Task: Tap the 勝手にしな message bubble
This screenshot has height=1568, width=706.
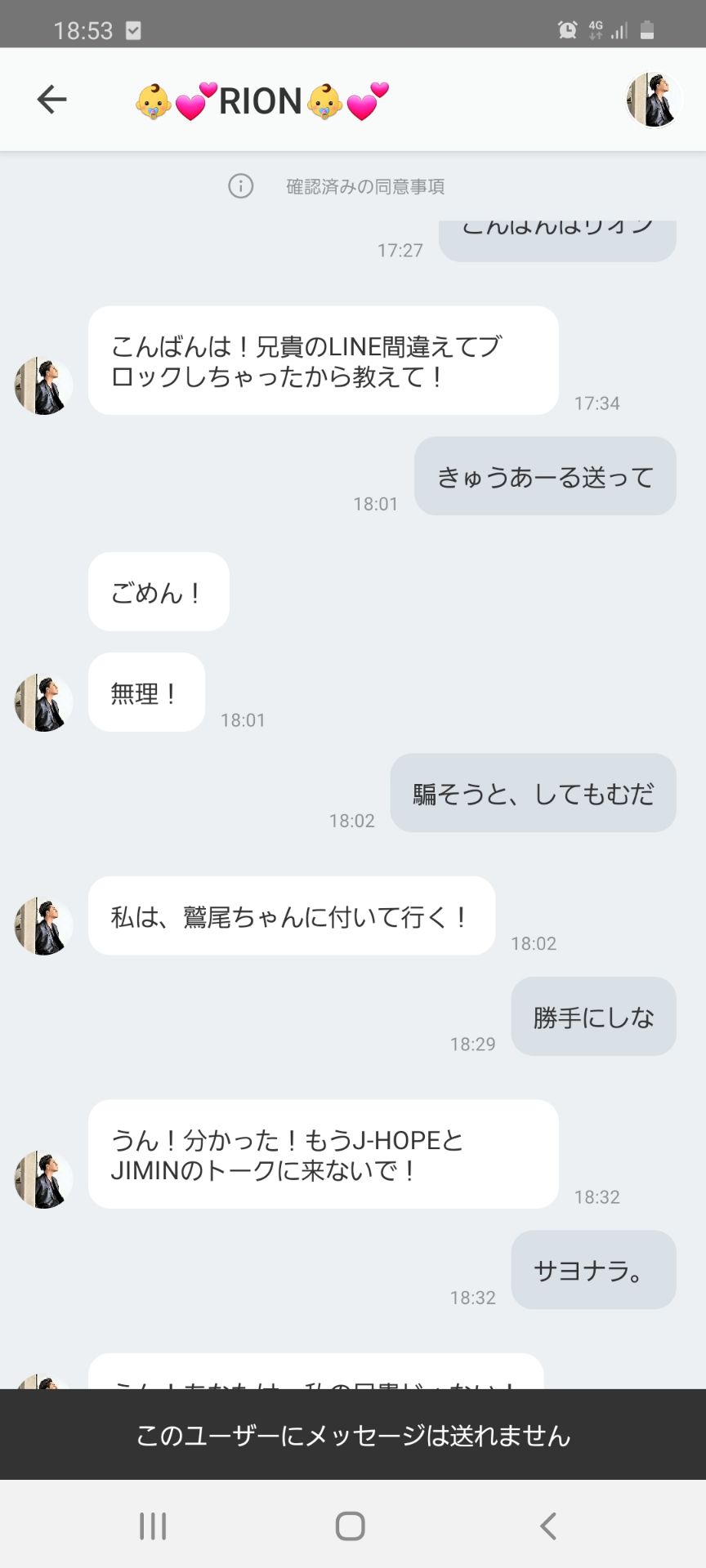Action: tap(593, 1018)
